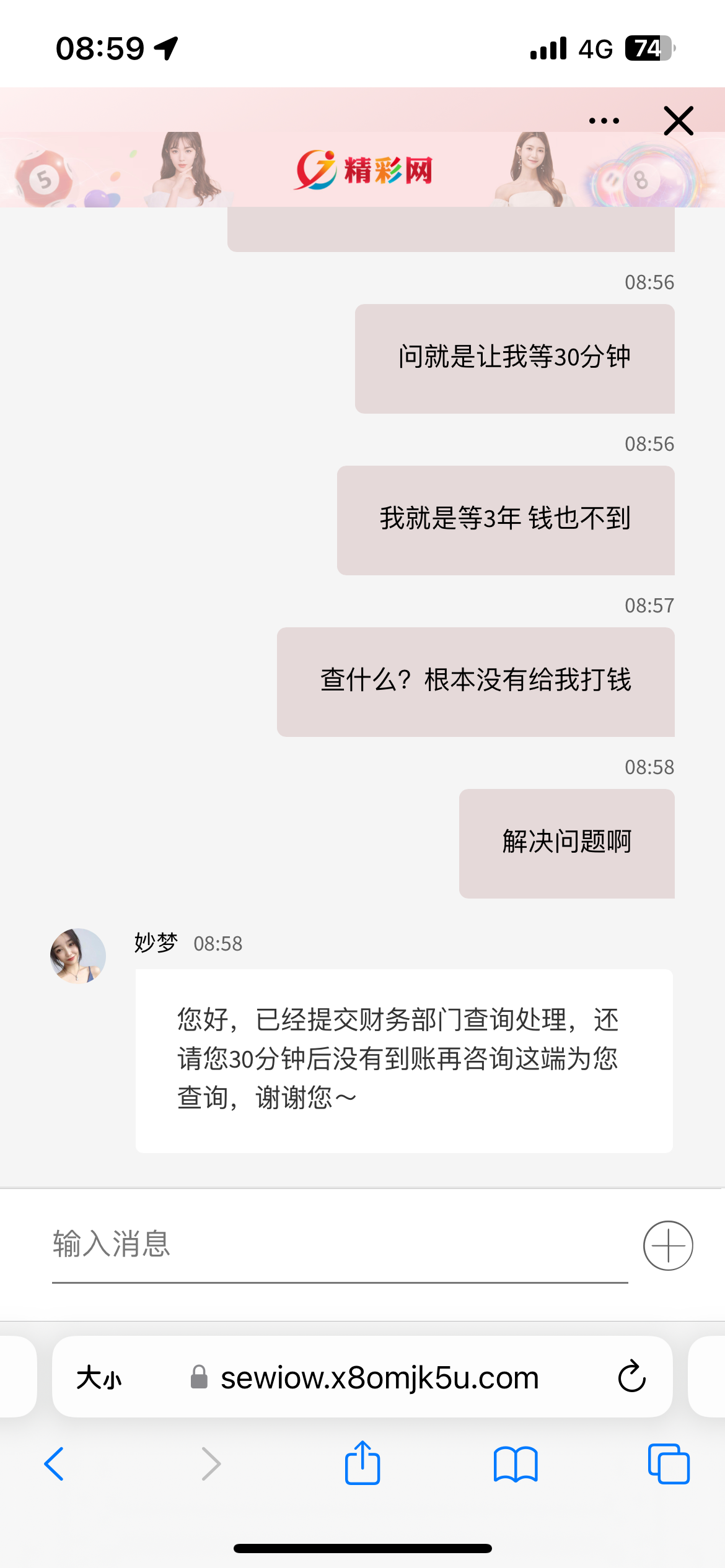This screenshot has width=725, height=1568.
Task: Show all open Safari tabs
Action: coord(669,1464)
